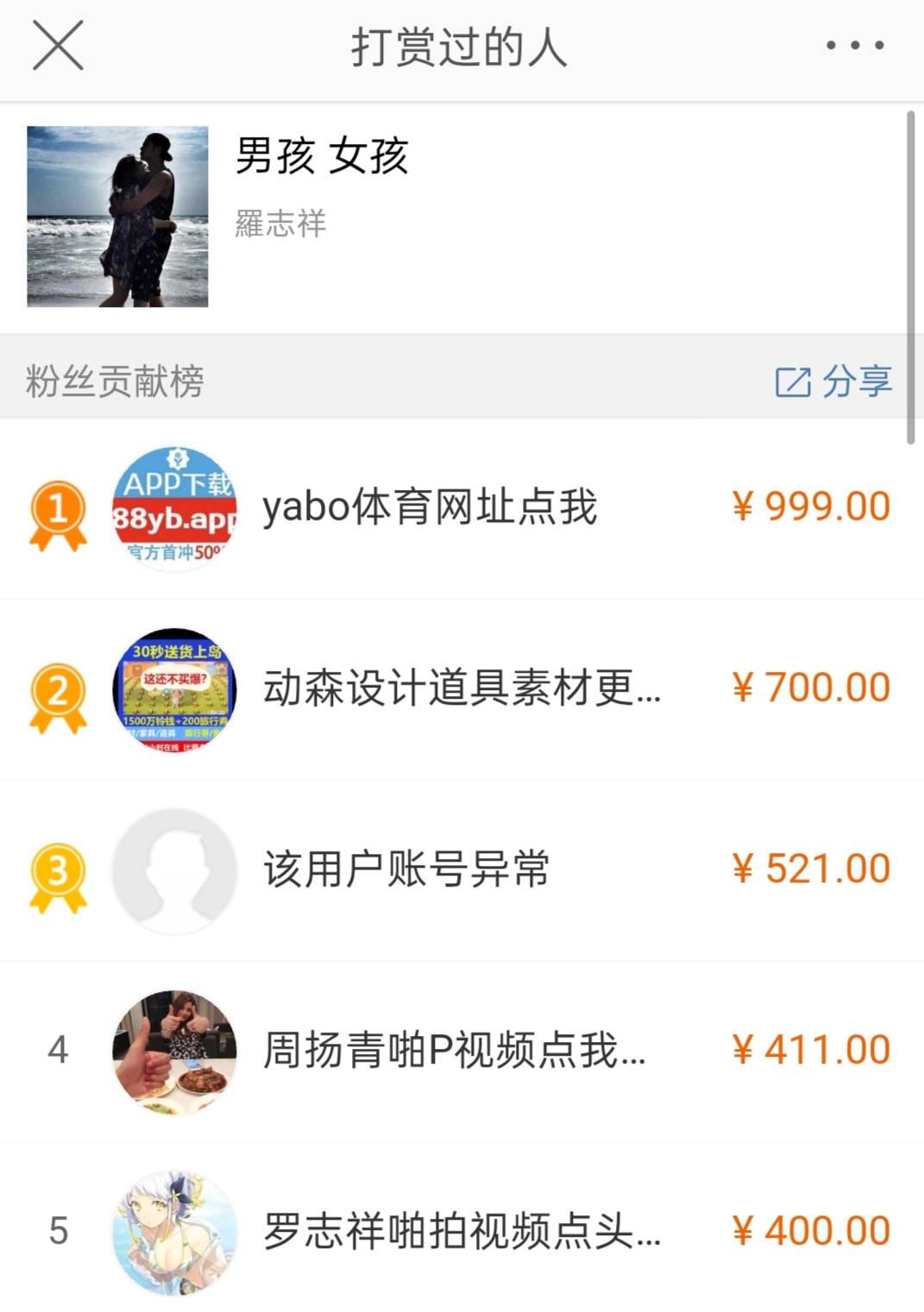Tap the fifth-ranked user 罗志祥啪拍视频点头…
The height and width of the screenshot is (1312, 924).
[462, 1232]
